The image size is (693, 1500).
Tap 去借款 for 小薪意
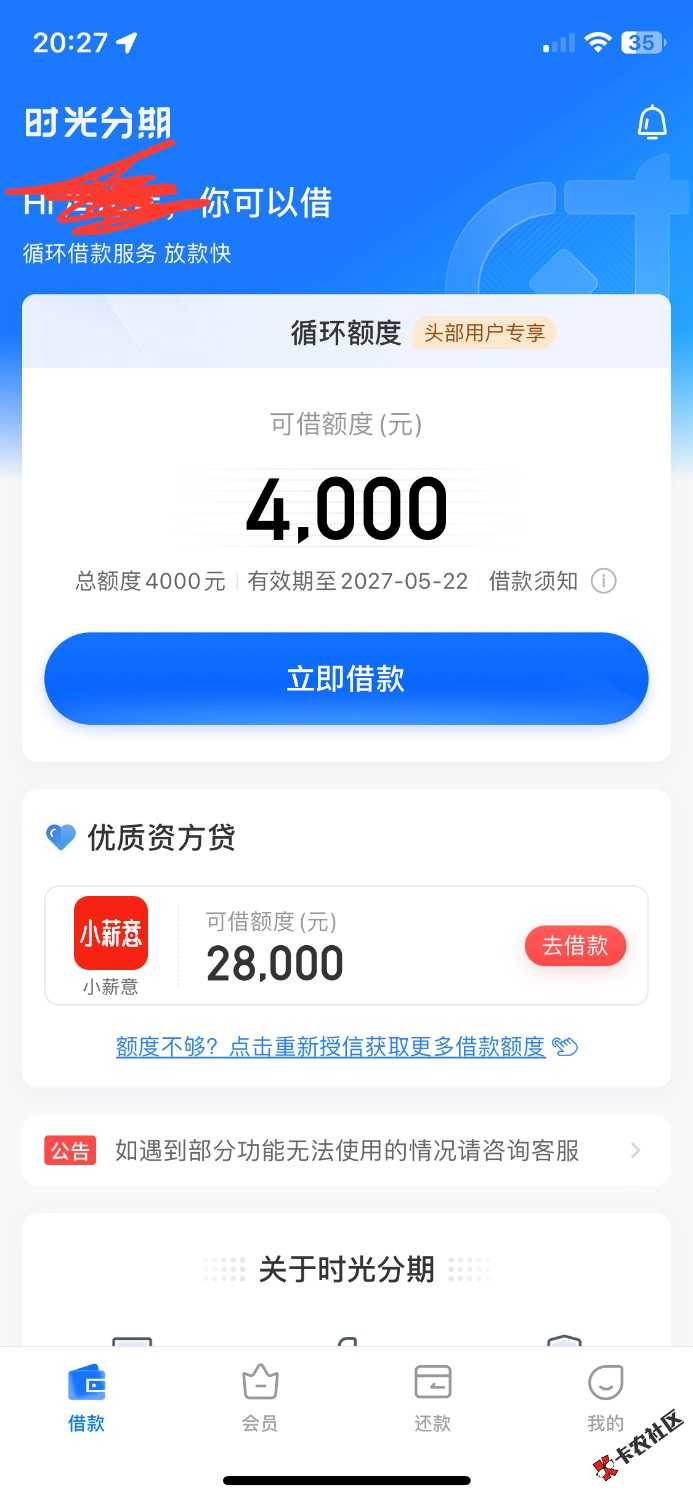[575, 946]
